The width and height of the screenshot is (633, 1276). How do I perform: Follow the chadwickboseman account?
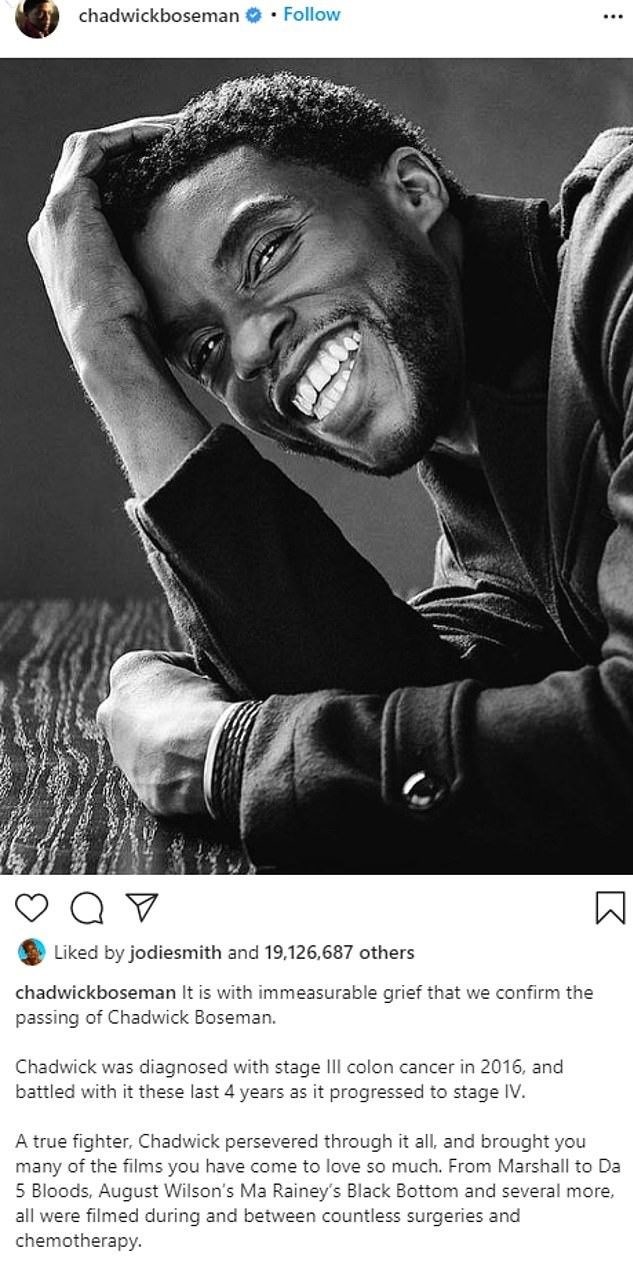(x=311, y=15)
